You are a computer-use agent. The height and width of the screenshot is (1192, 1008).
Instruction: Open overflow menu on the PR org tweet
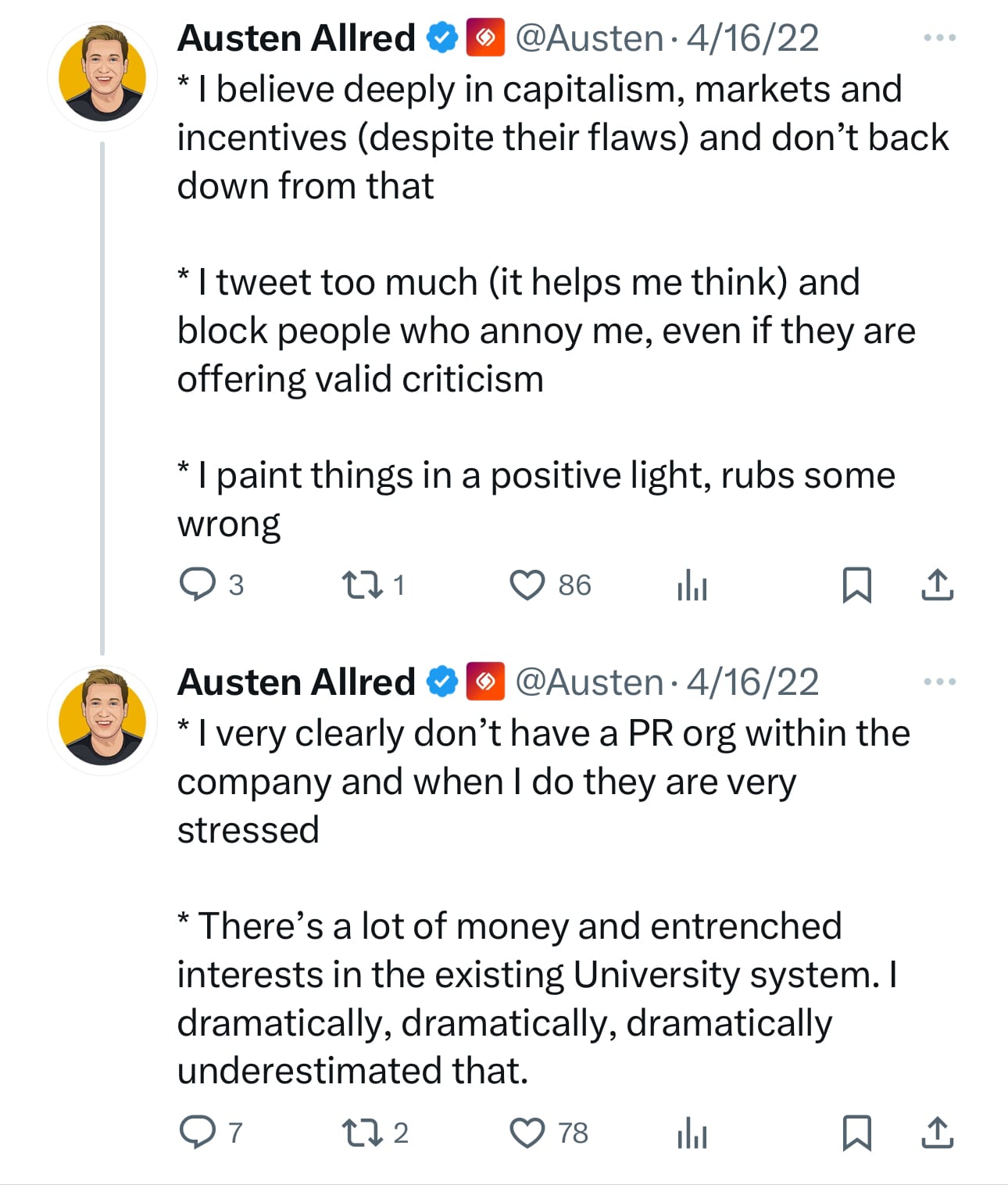938,682
